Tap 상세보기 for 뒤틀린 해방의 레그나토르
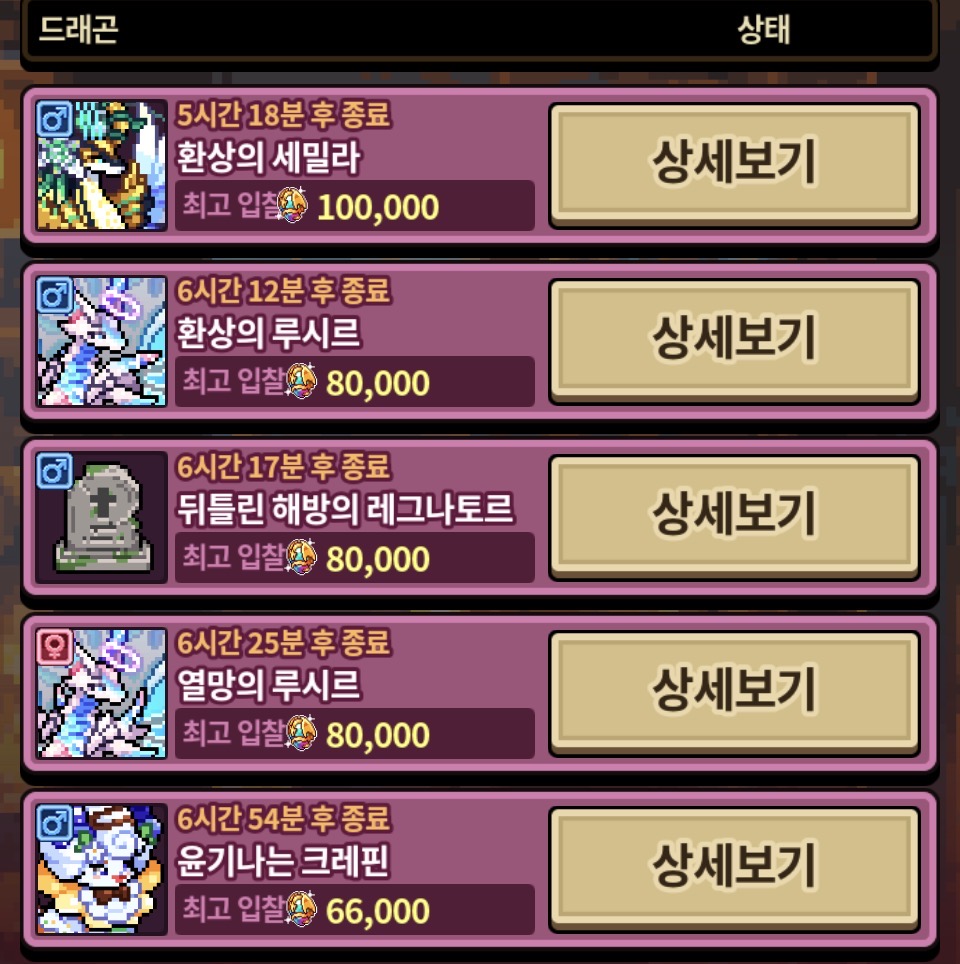The height and width of the screenshot is (964, 960). (734, 515)
